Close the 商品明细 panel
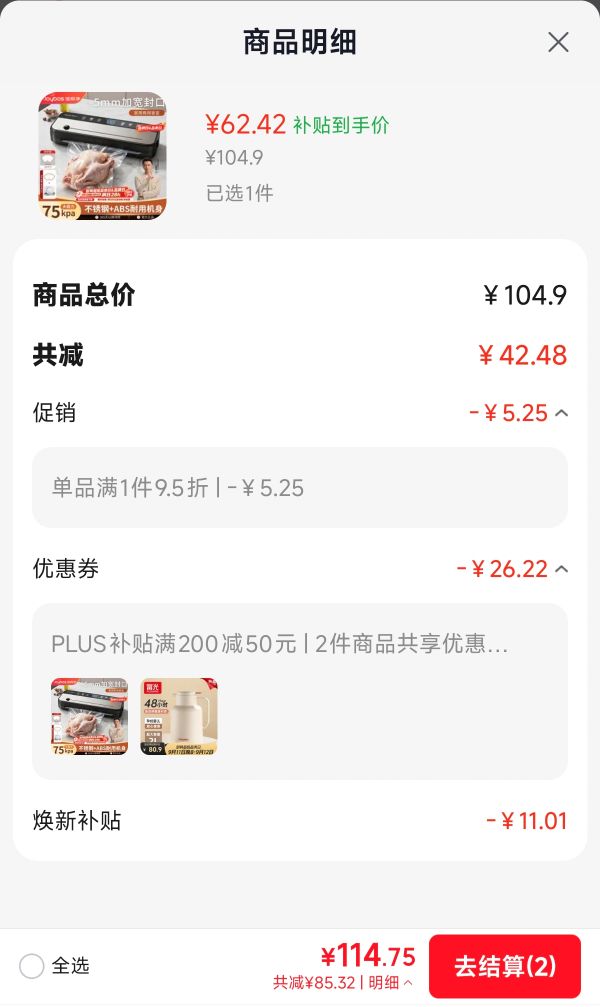This screenshot has height=1007, width=600. [558, 42]
